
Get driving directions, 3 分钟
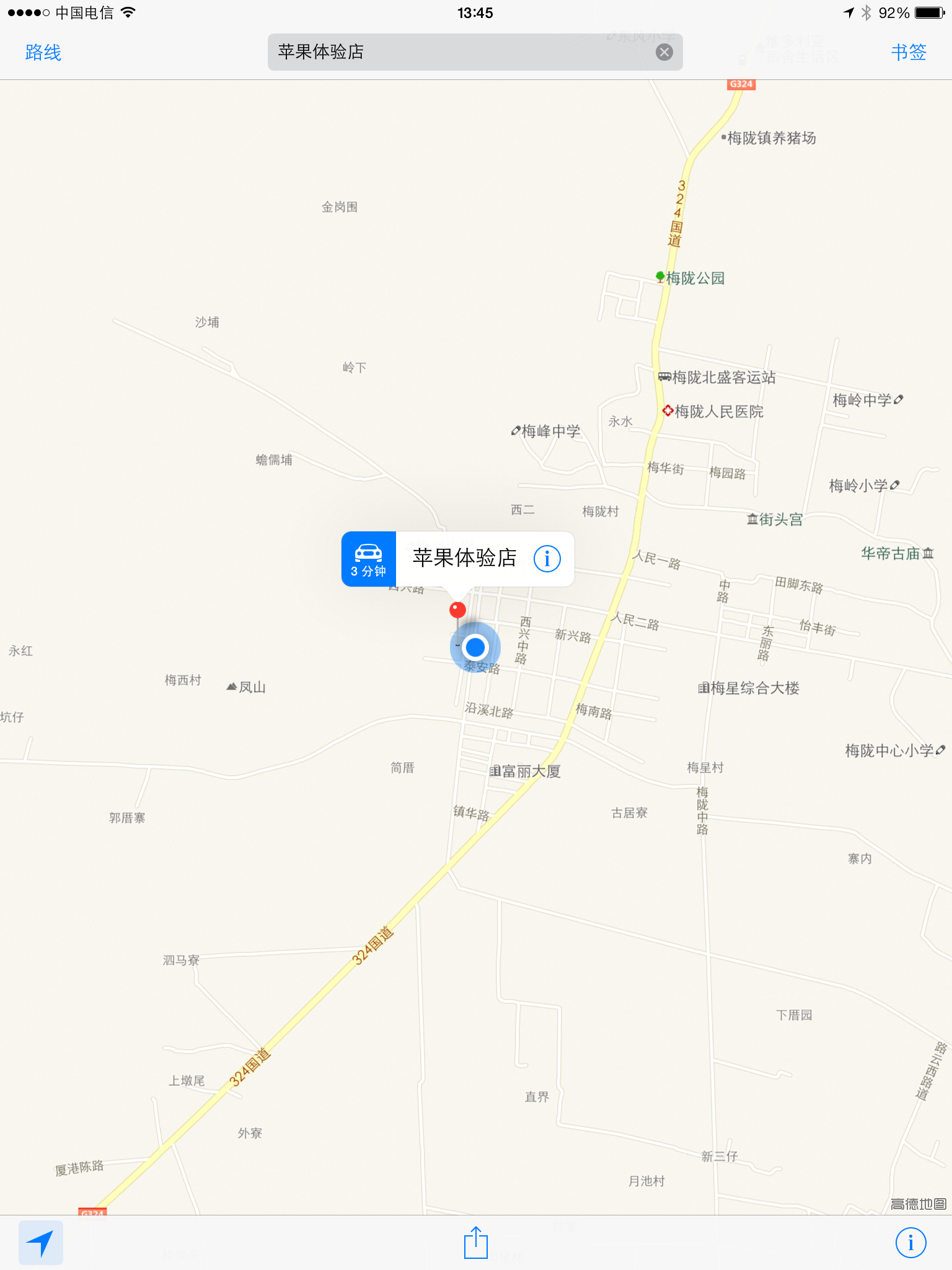369,559
